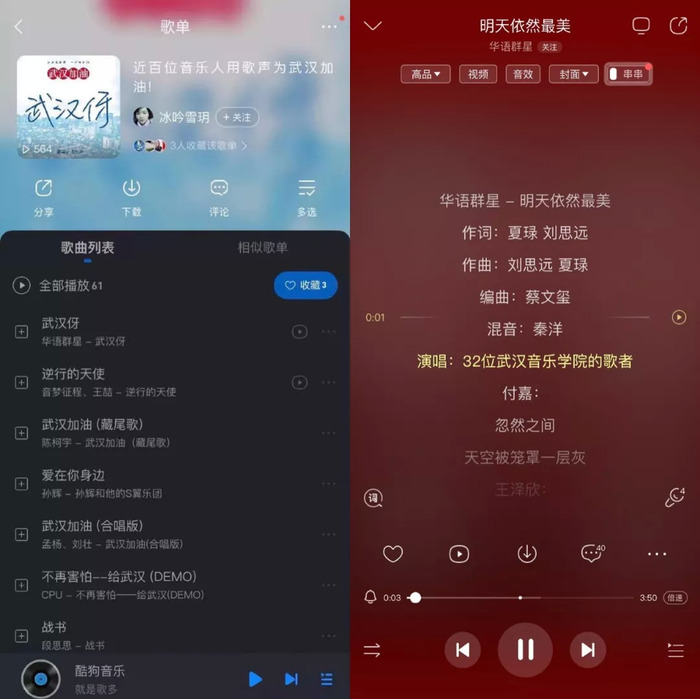The image size is (700, 699).
Task: Tap the blue 收藏 button
Action: point(306,285)
